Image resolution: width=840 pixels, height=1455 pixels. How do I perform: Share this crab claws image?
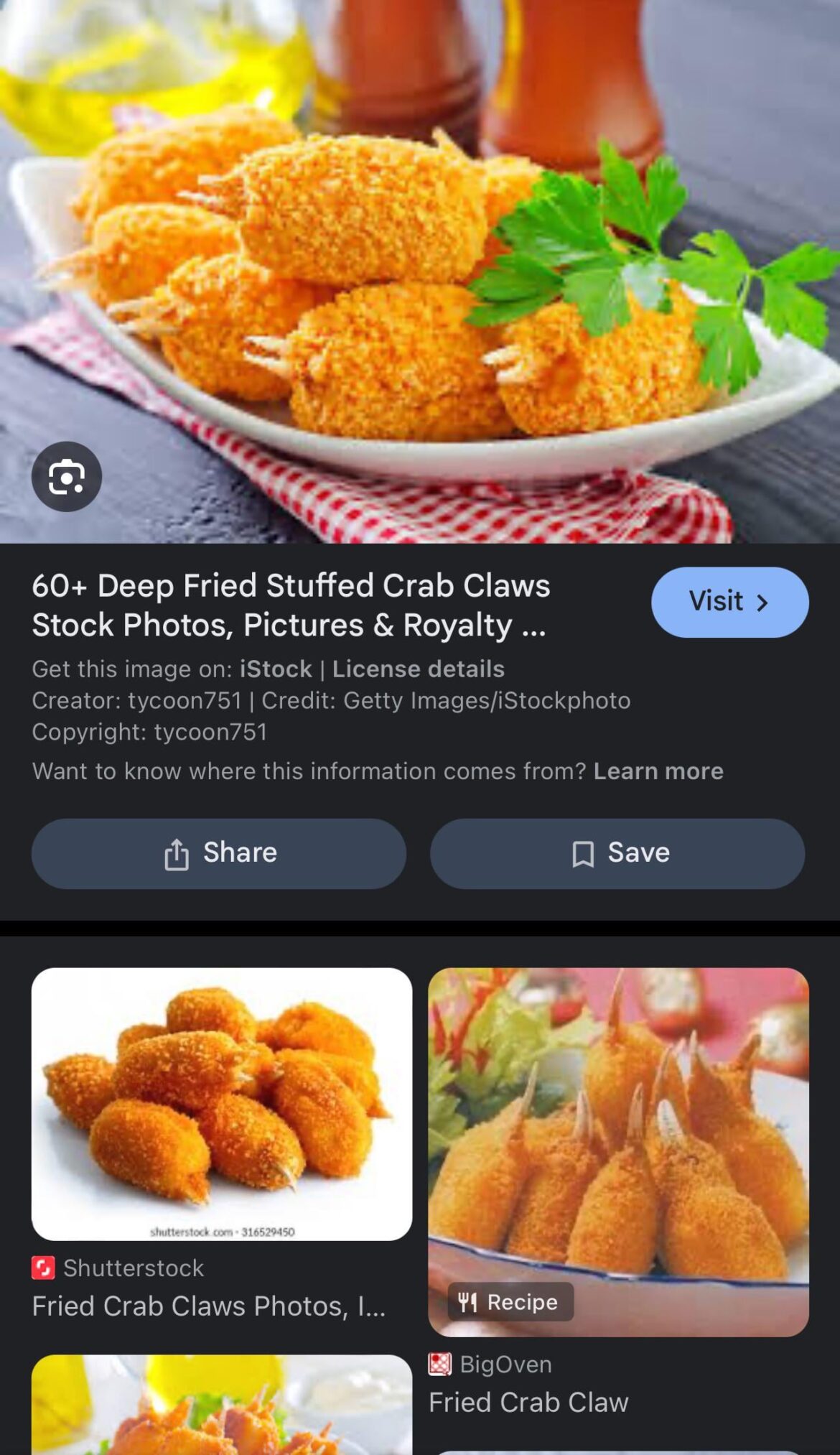(219, 853)
